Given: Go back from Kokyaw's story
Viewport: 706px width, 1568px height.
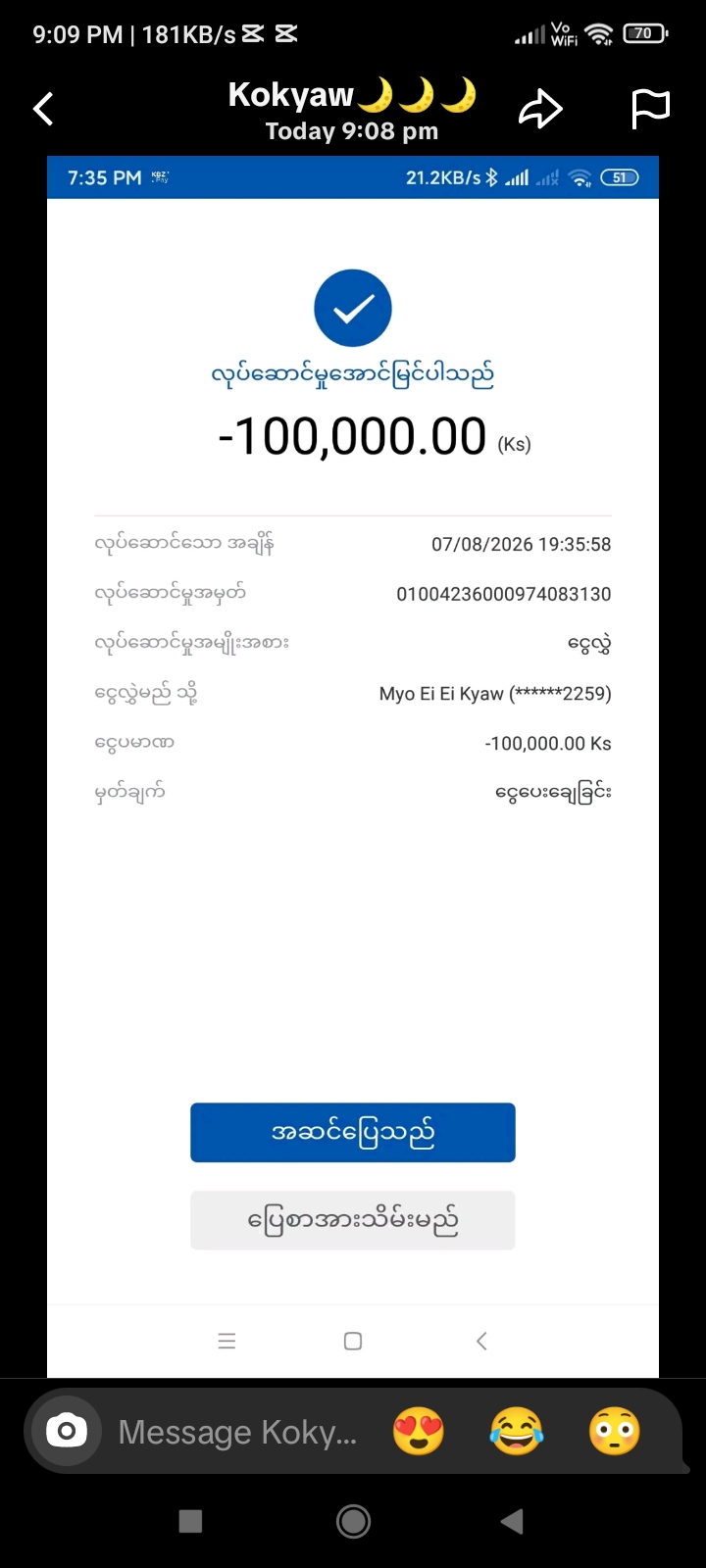Looking at the screenshot, I should pyautogui.click(x=43, y=109).
